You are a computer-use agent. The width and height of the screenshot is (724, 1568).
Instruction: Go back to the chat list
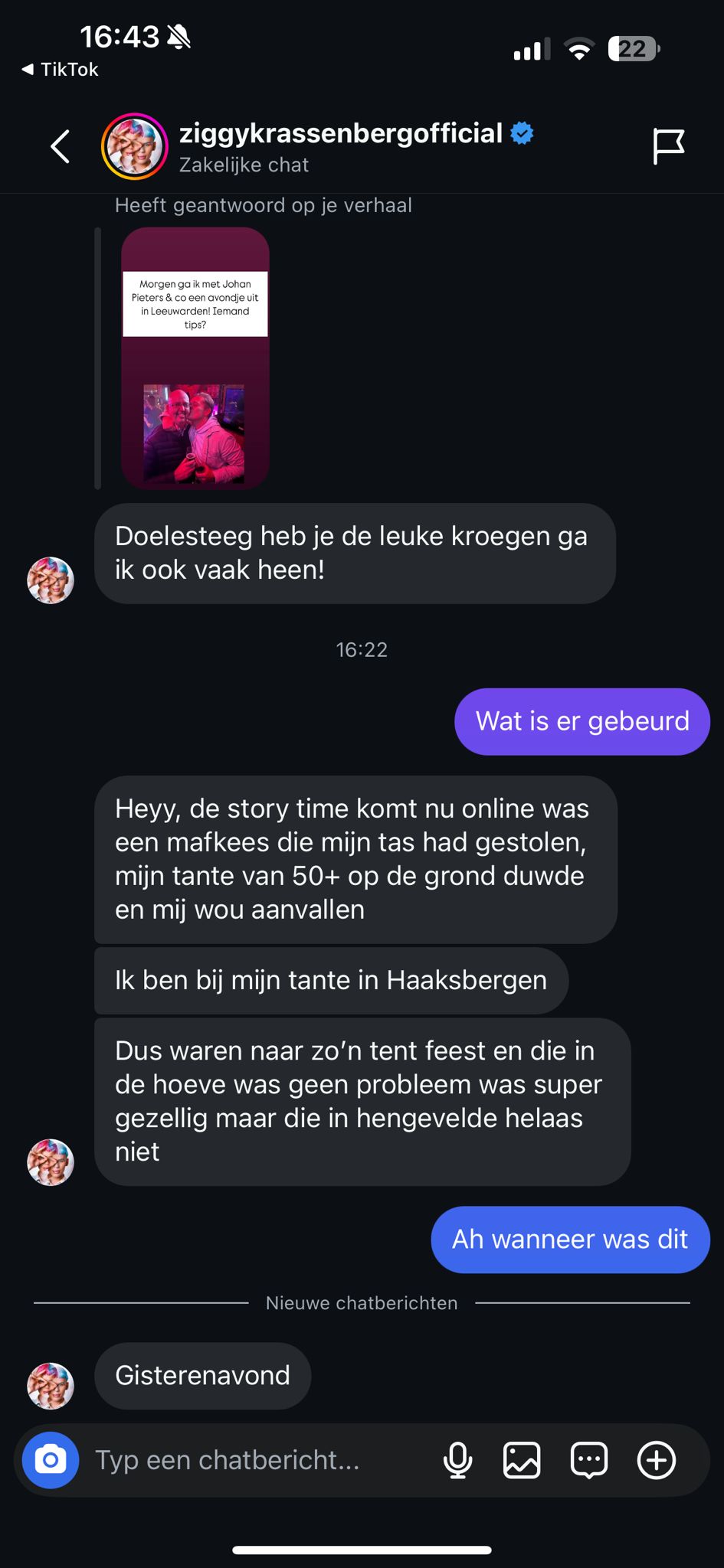point(61,146)
